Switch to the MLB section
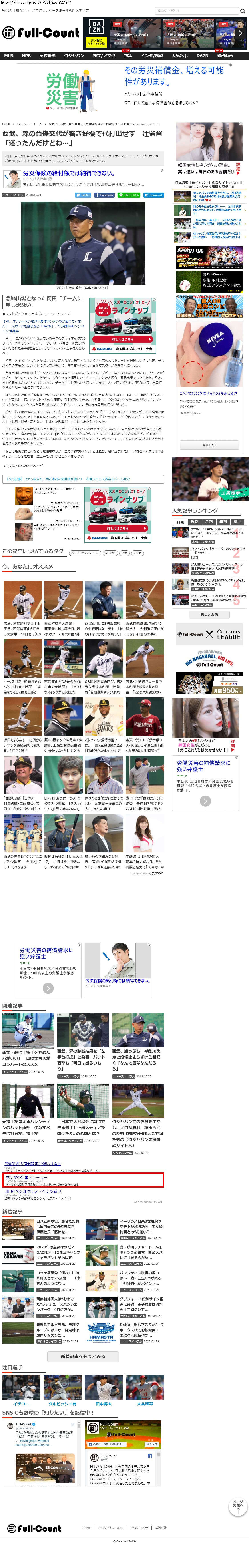This screenshot has height=1568, width=249. [8, 55]
